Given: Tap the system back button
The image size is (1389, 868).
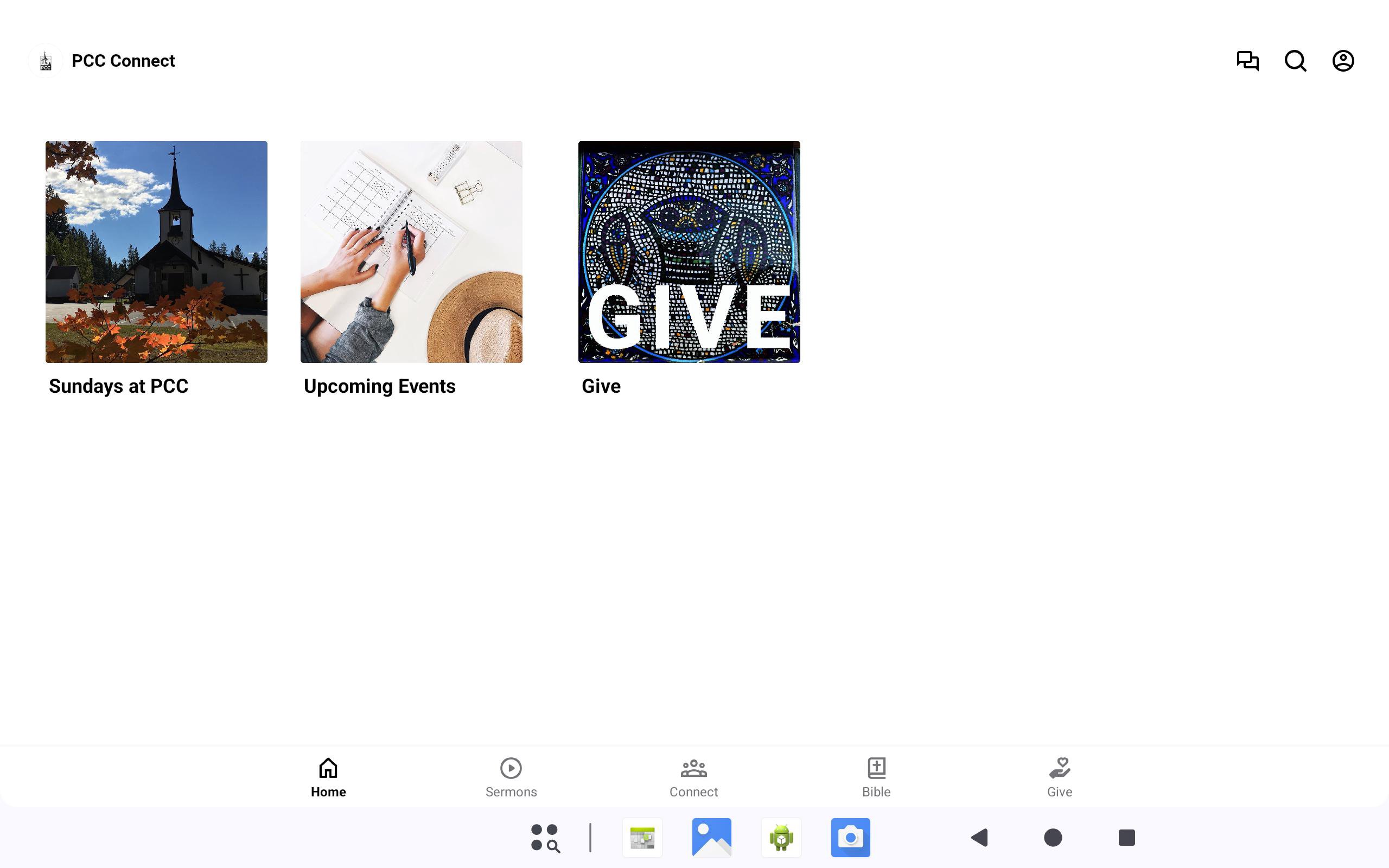Looking at the screenshot, I should coord(980,838).
